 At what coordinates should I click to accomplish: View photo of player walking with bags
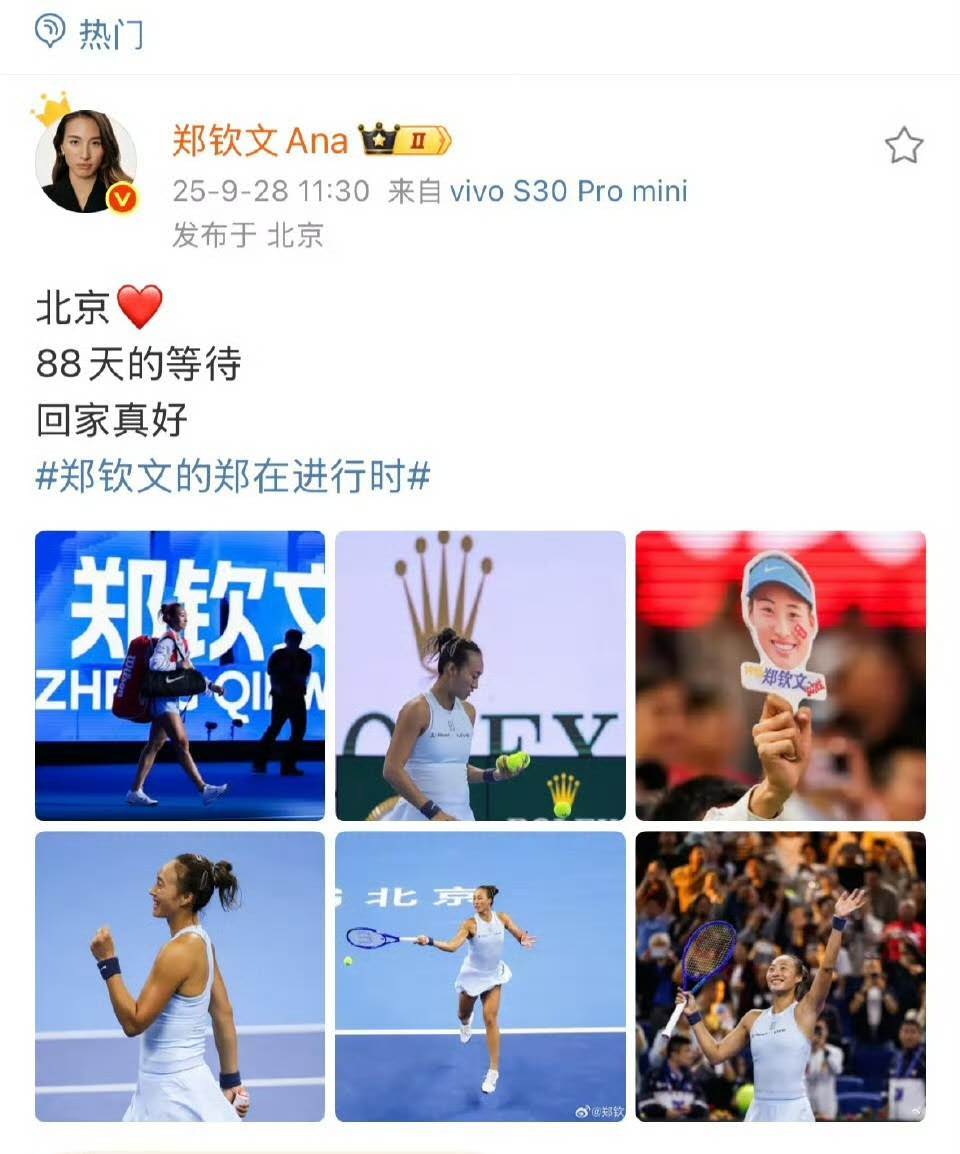pos(180,675)
